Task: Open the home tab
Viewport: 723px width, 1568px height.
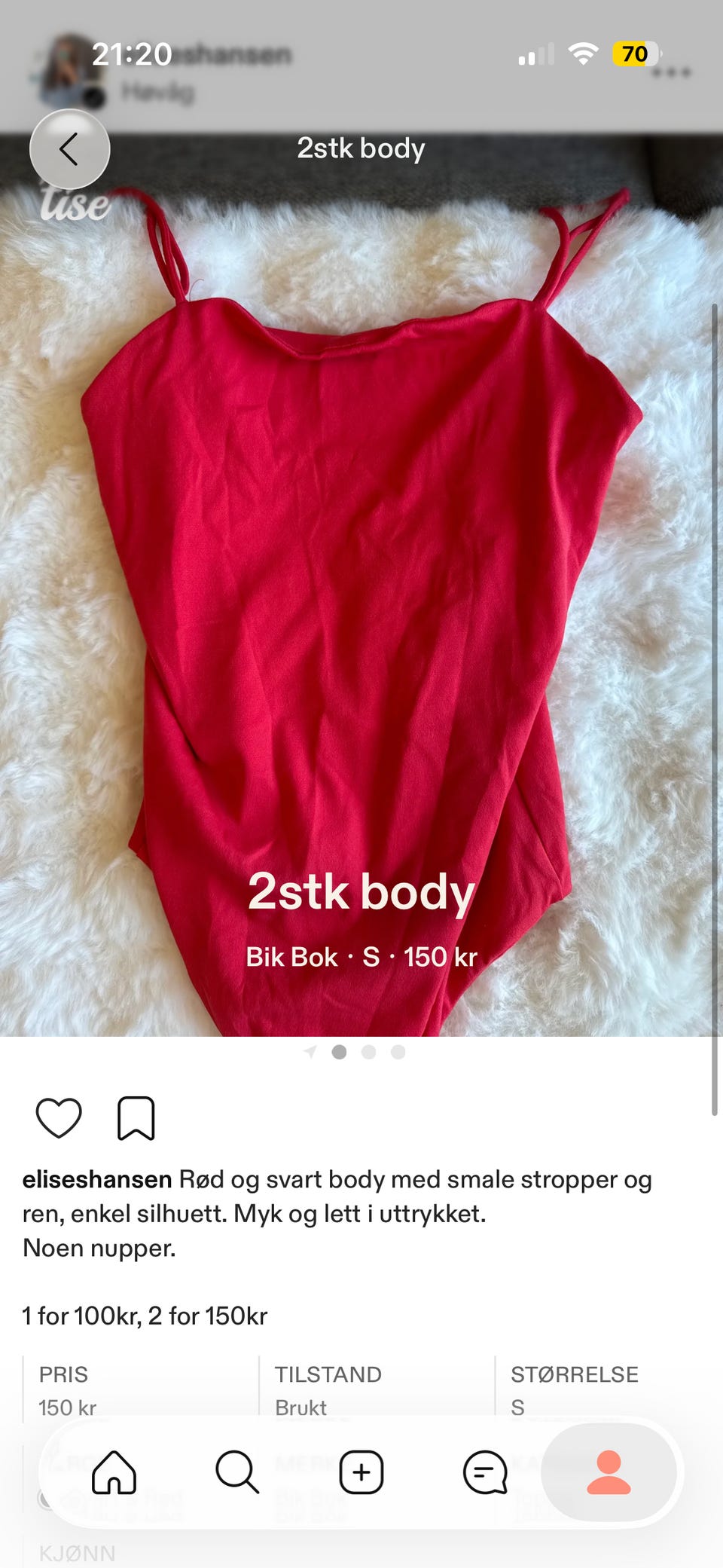Action: coord(114,1472)
